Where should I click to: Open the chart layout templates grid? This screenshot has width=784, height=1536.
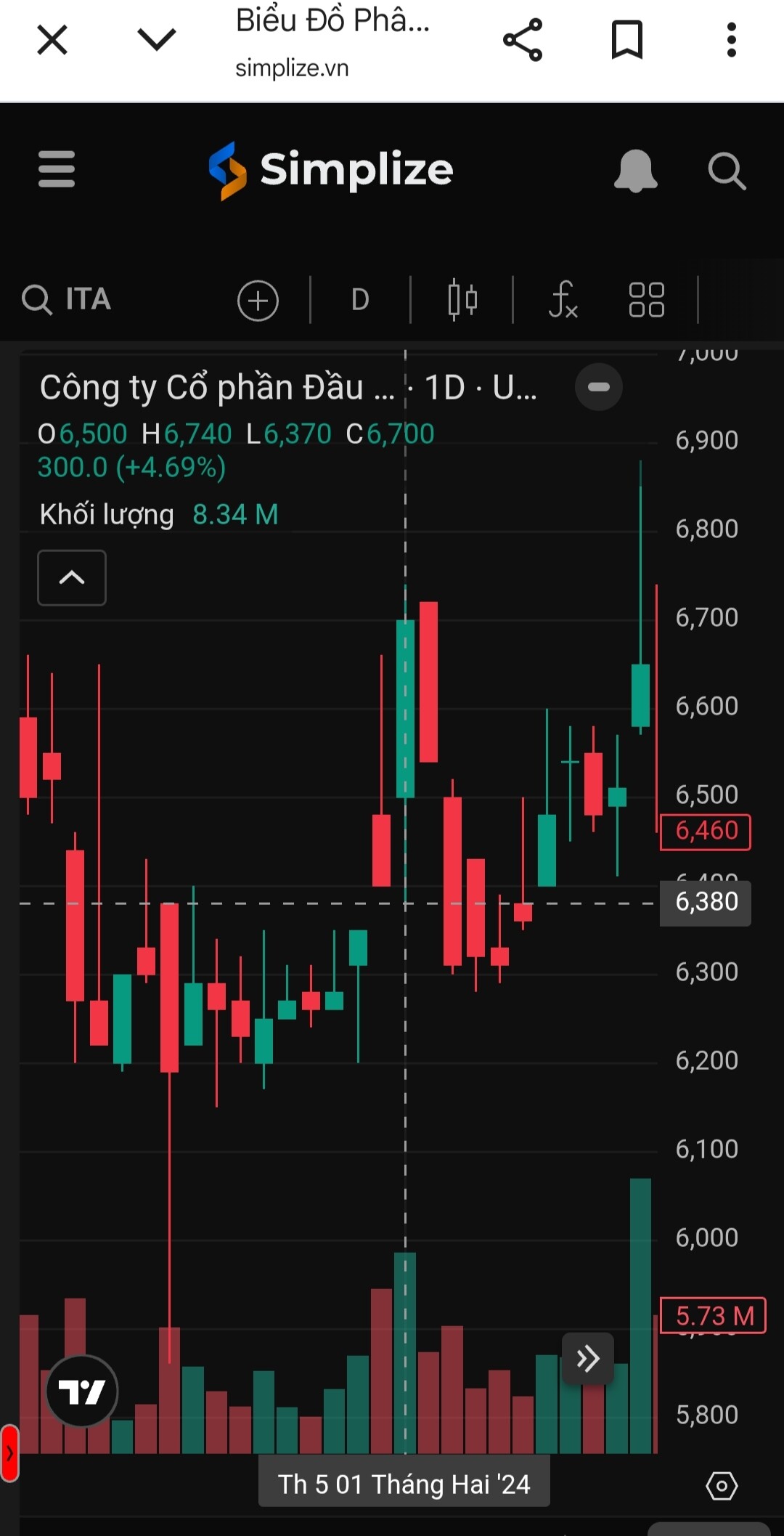pyautogui.click(x=646, y=299)
